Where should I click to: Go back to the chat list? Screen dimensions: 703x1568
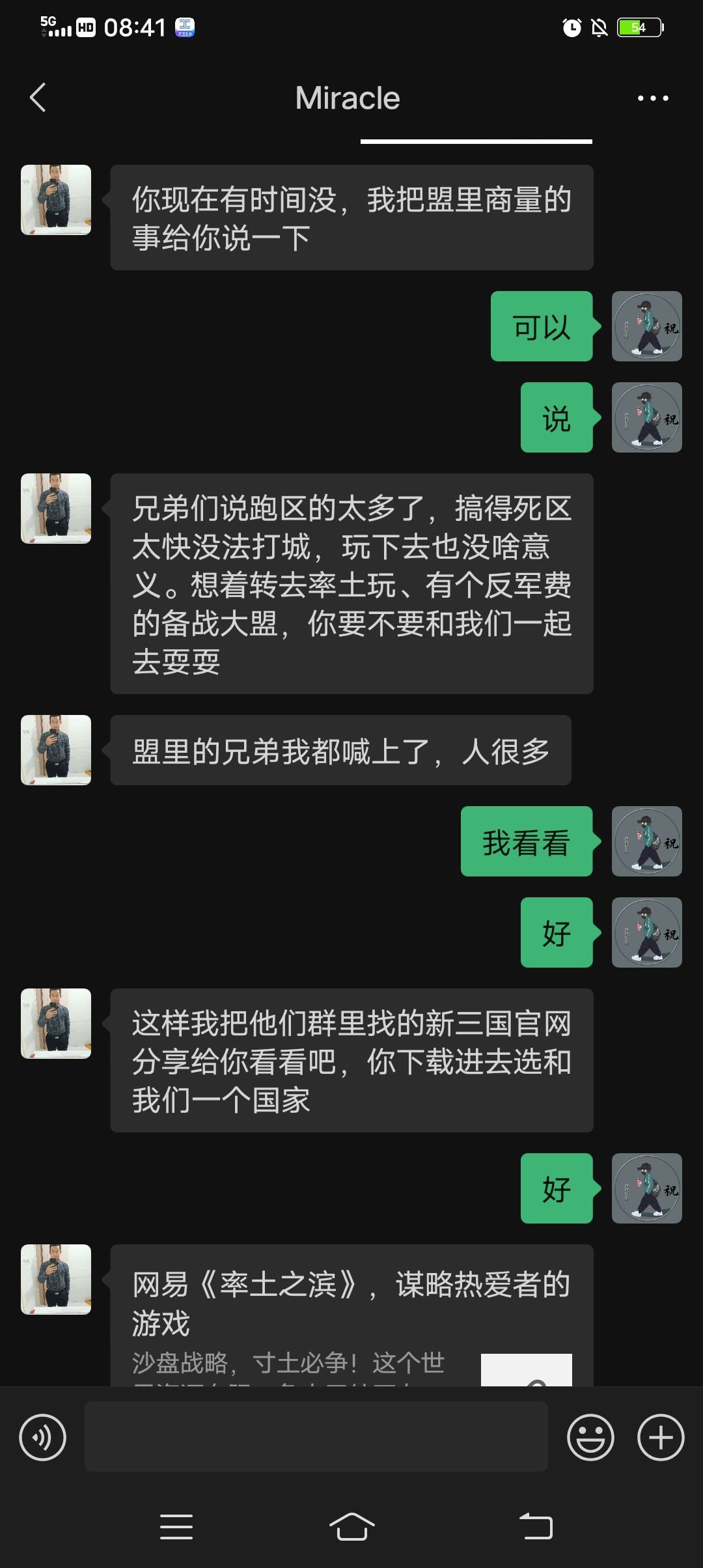(x=38, y=98)
